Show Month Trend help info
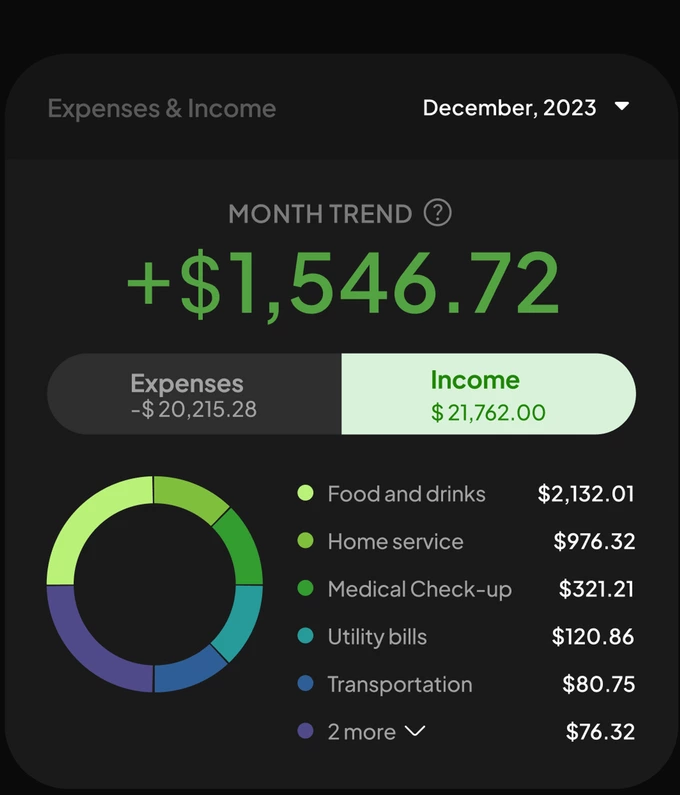 pyautogui.click(x=437, y=213)
